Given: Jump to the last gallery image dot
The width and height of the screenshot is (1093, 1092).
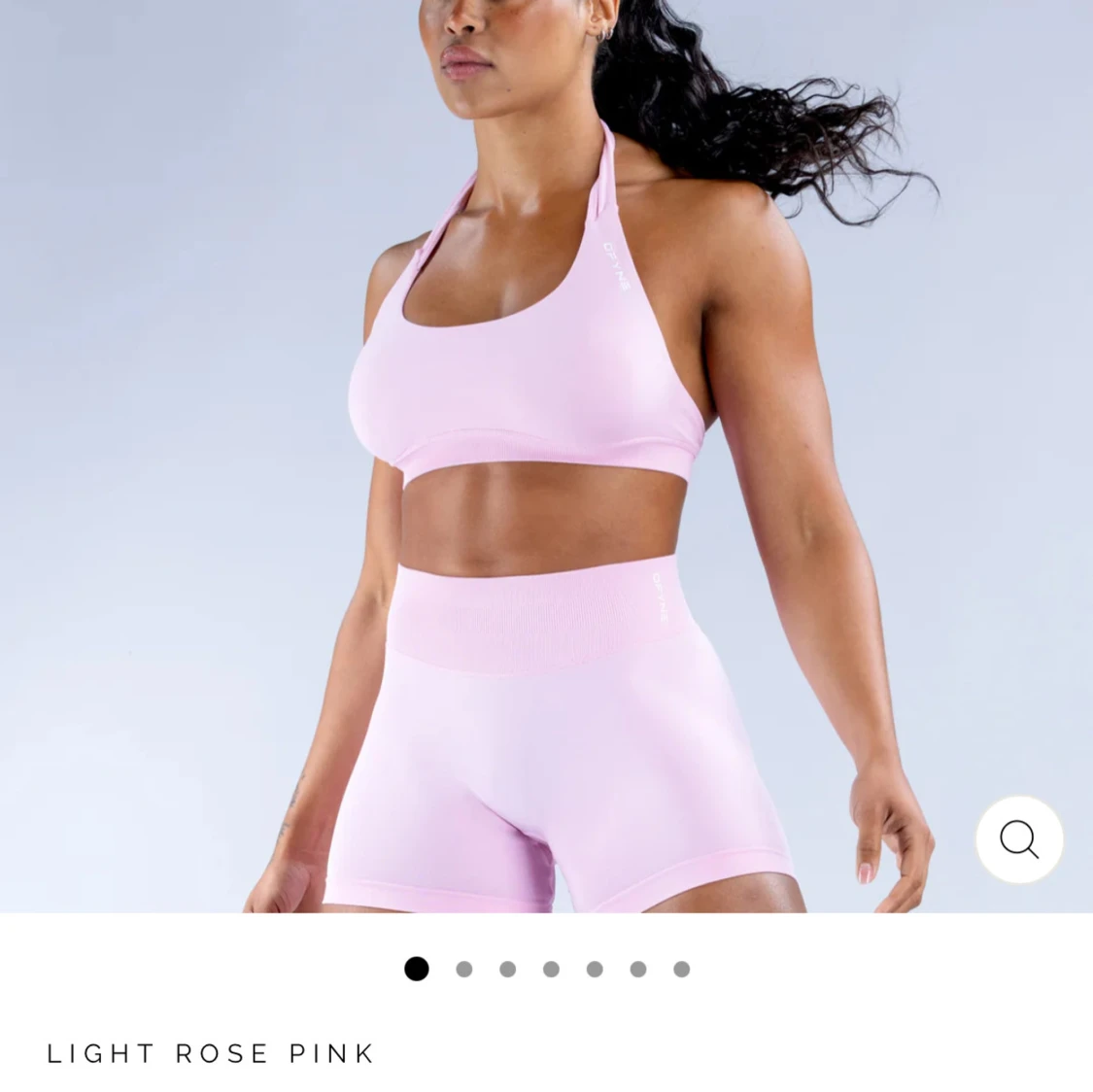Looking at the screenshot, I should click(x=681, y=969).
